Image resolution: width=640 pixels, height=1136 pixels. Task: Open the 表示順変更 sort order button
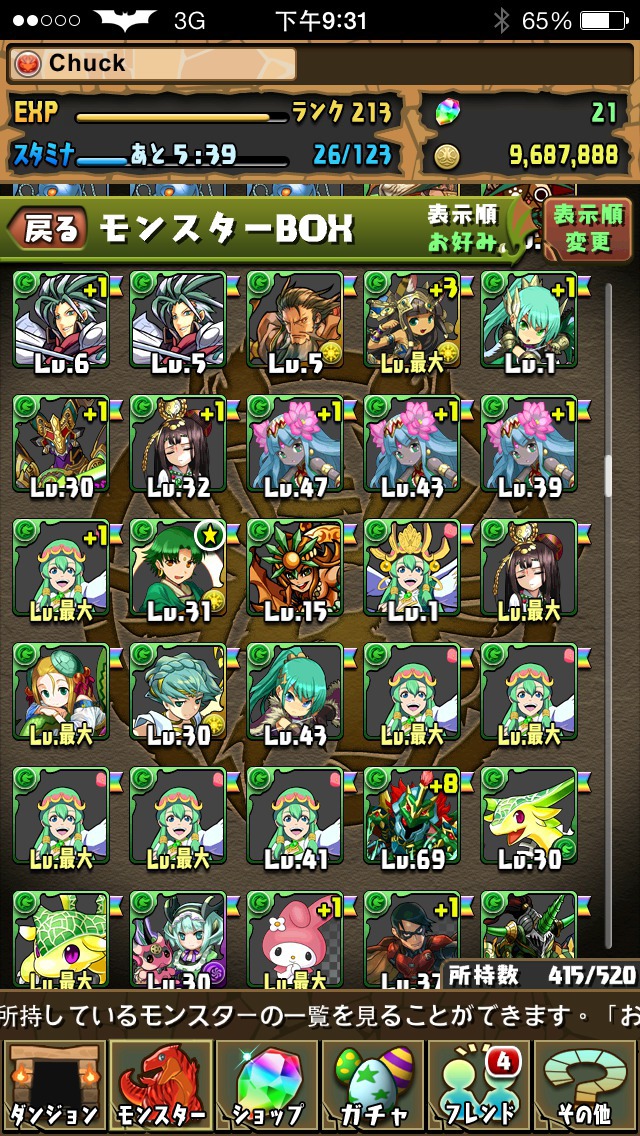588,228
